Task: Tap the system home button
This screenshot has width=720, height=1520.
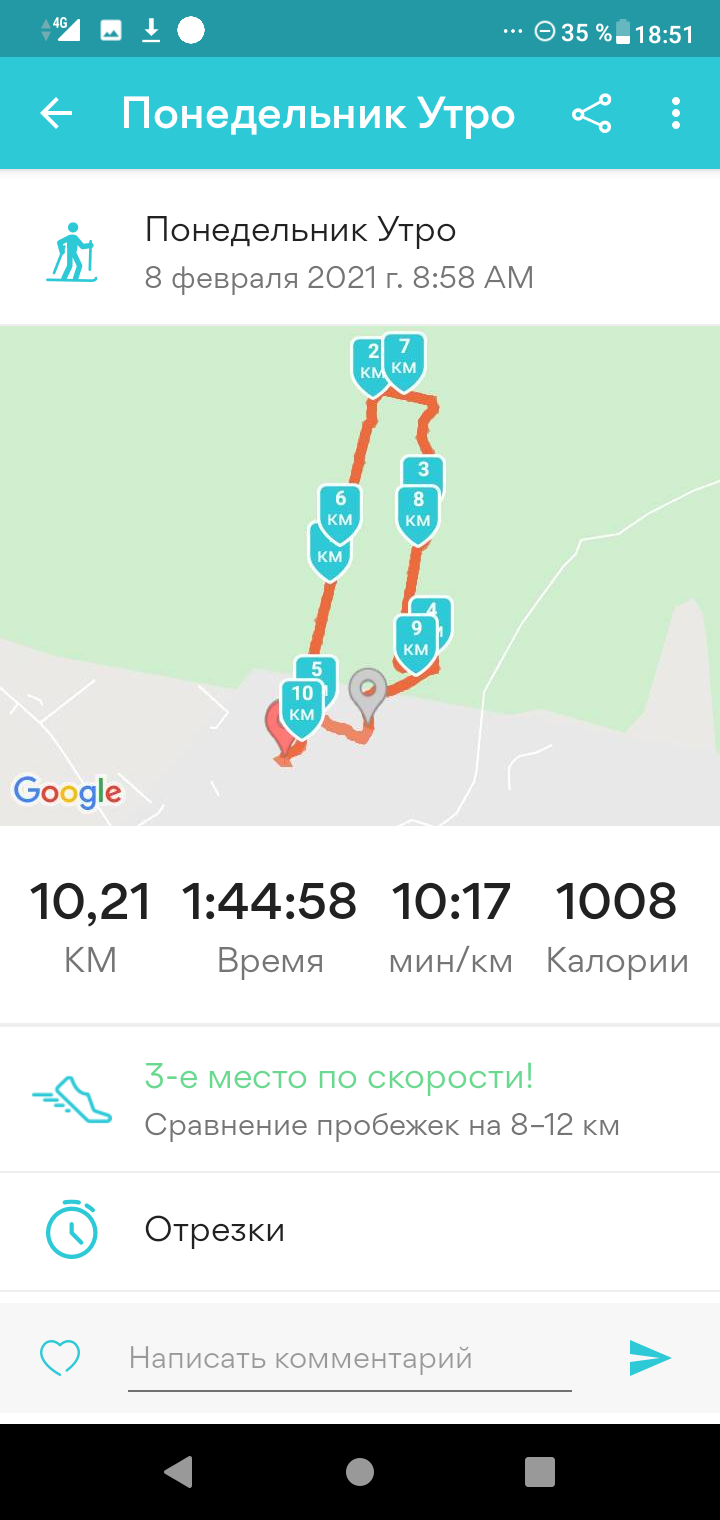Action: pos(360,1471)
